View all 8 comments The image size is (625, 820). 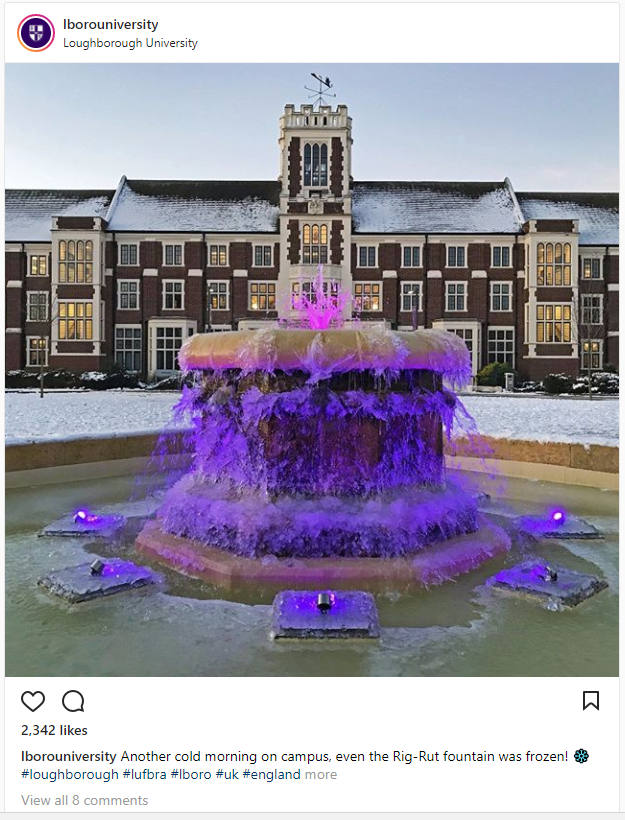point(84,800)
